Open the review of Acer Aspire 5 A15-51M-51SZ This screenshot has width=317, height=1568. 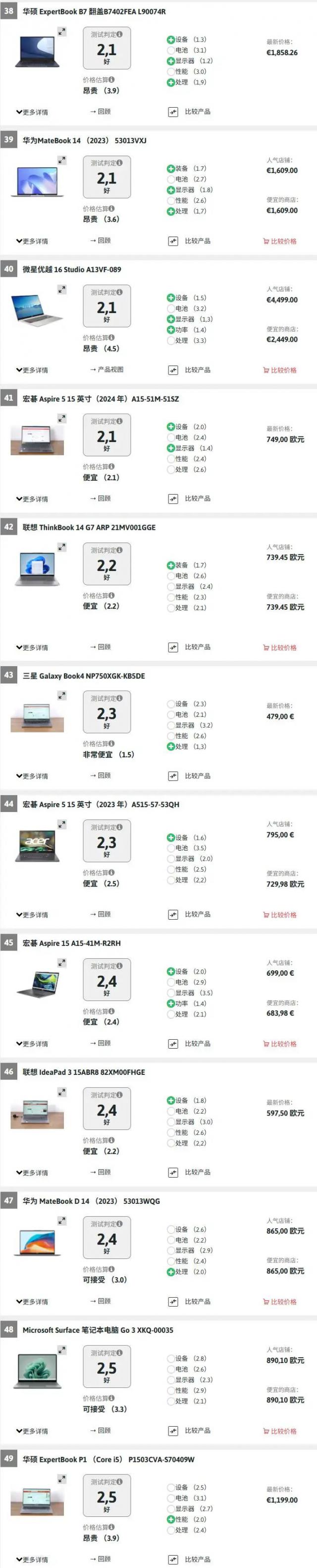(x=101, y=499)
